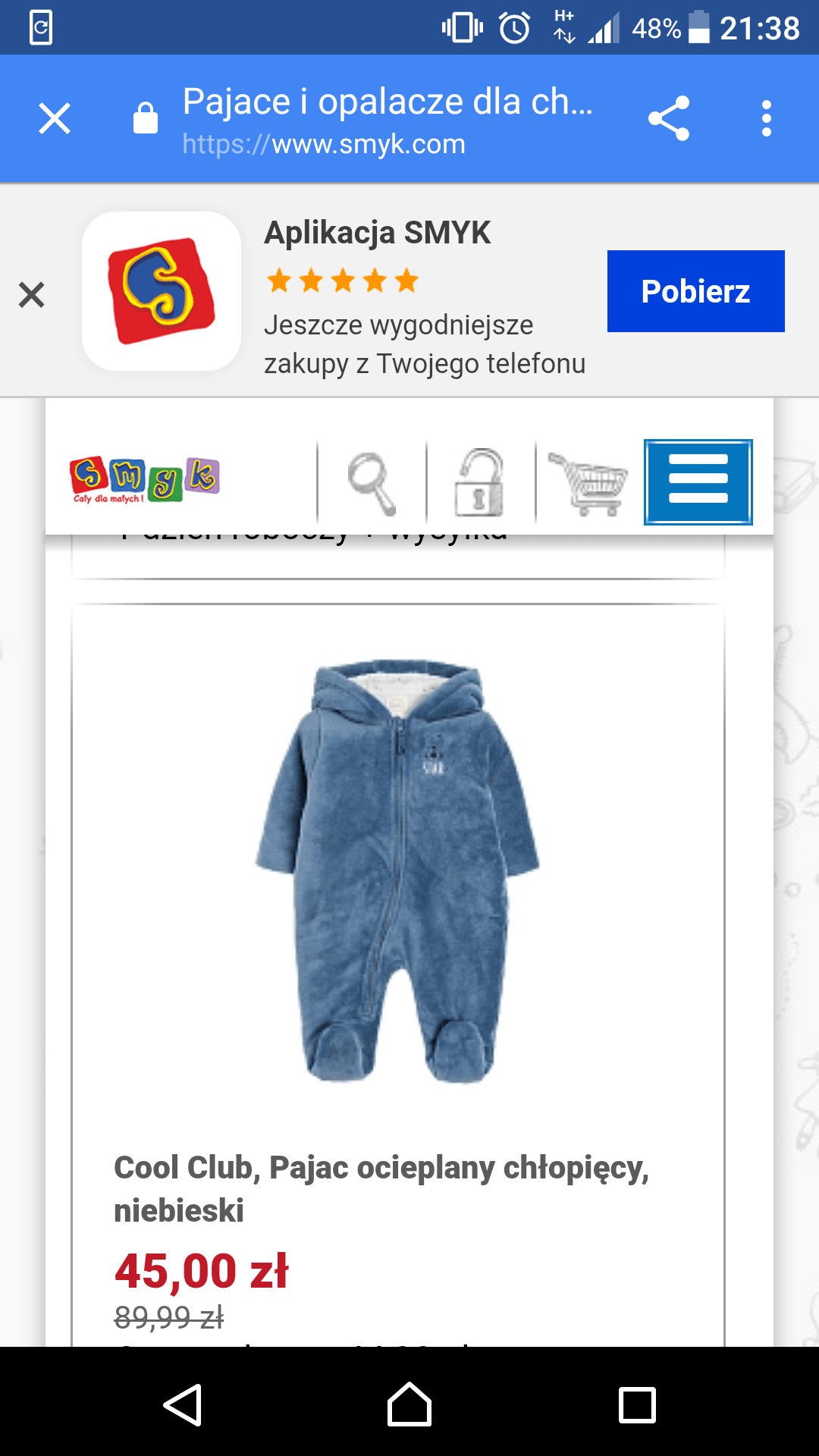Open the padlock login icon
Viewport: 819px width, 1456px height.
(480, 483)
